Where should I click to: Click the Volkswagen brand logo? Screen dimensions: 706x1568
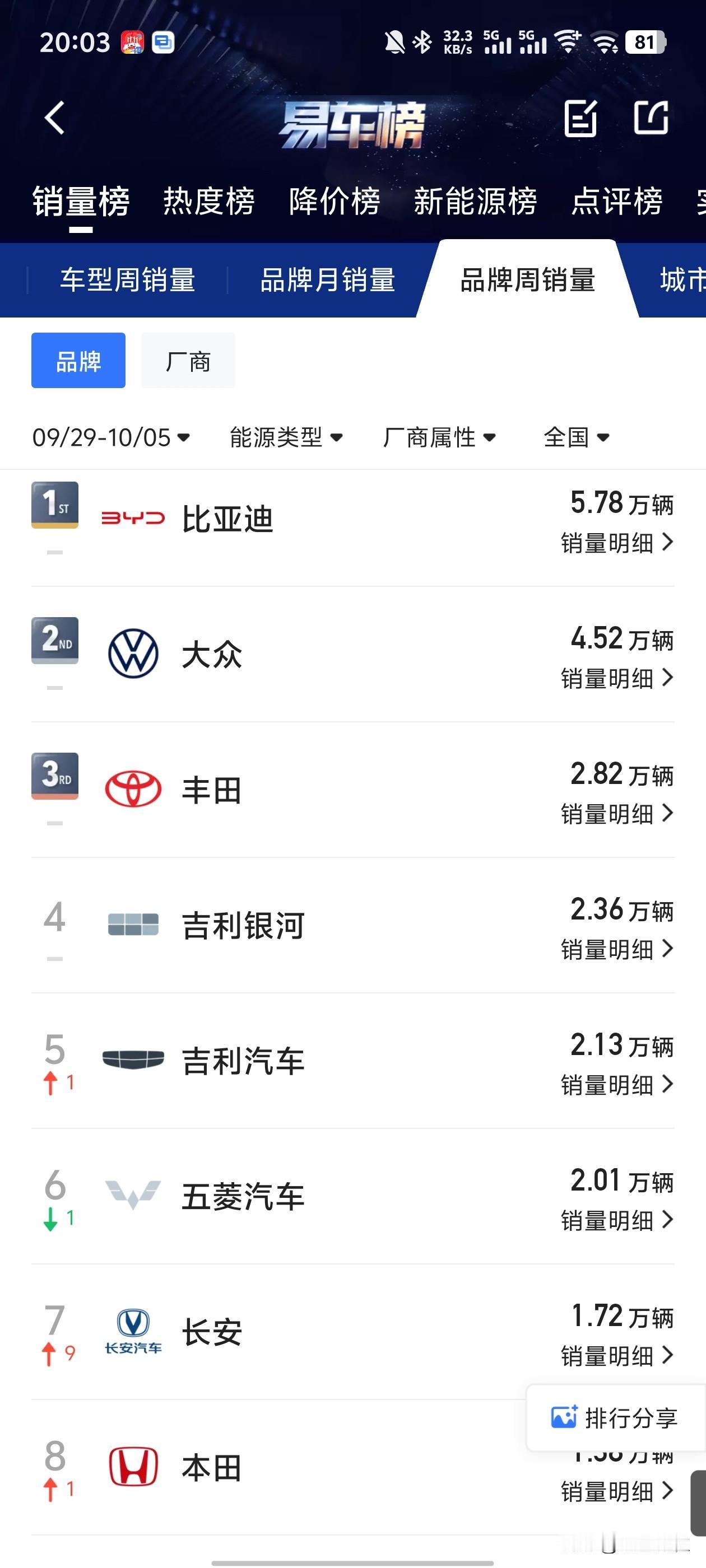[x=133, y=654]
